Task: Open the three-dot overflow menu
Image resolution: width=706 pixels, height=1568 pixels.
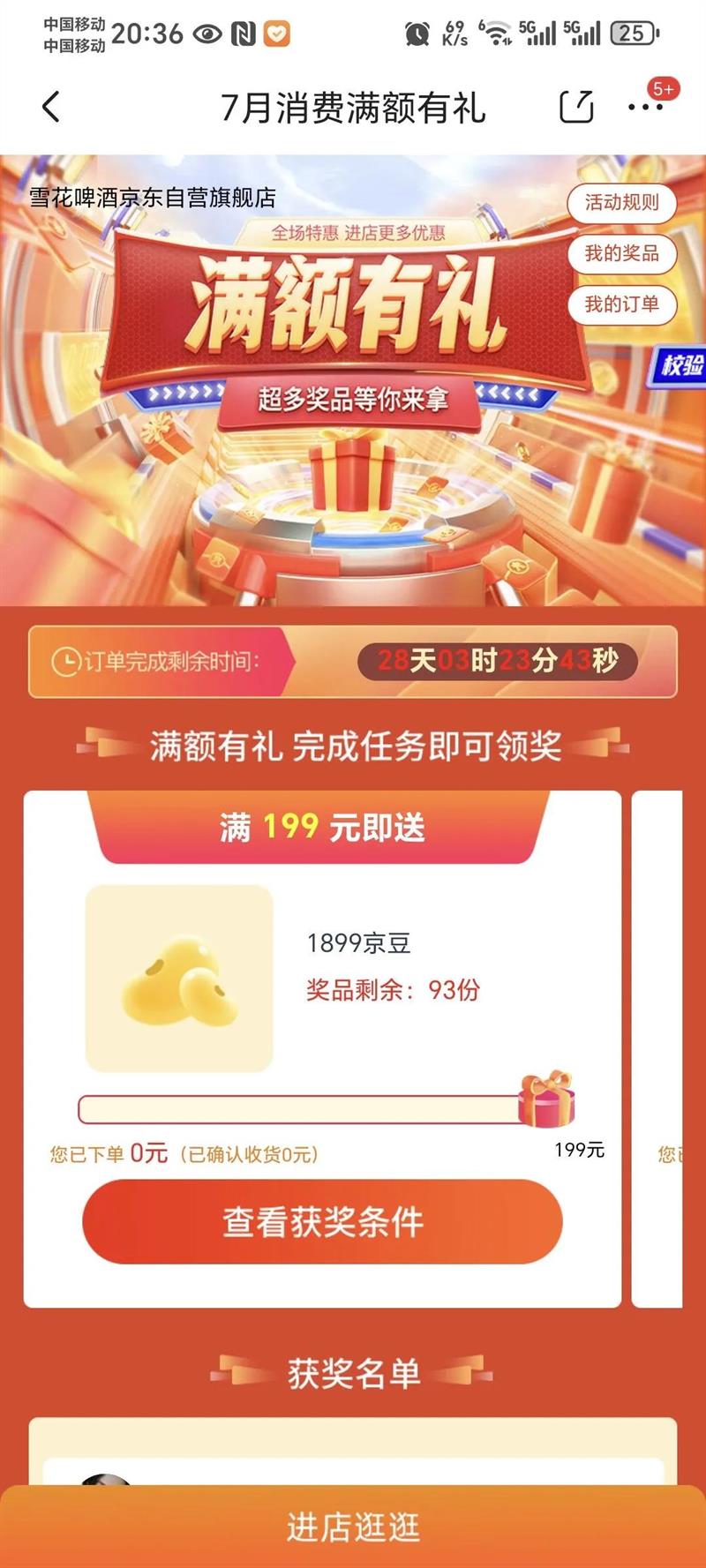Action: coord(645,107)
